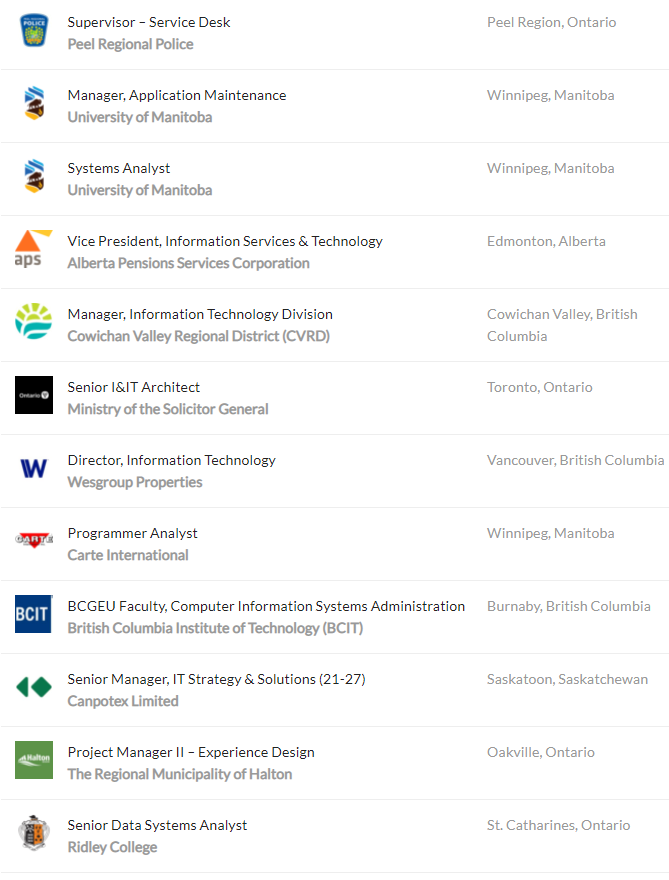Open Project Manager II – Experience Design listing

191,752
